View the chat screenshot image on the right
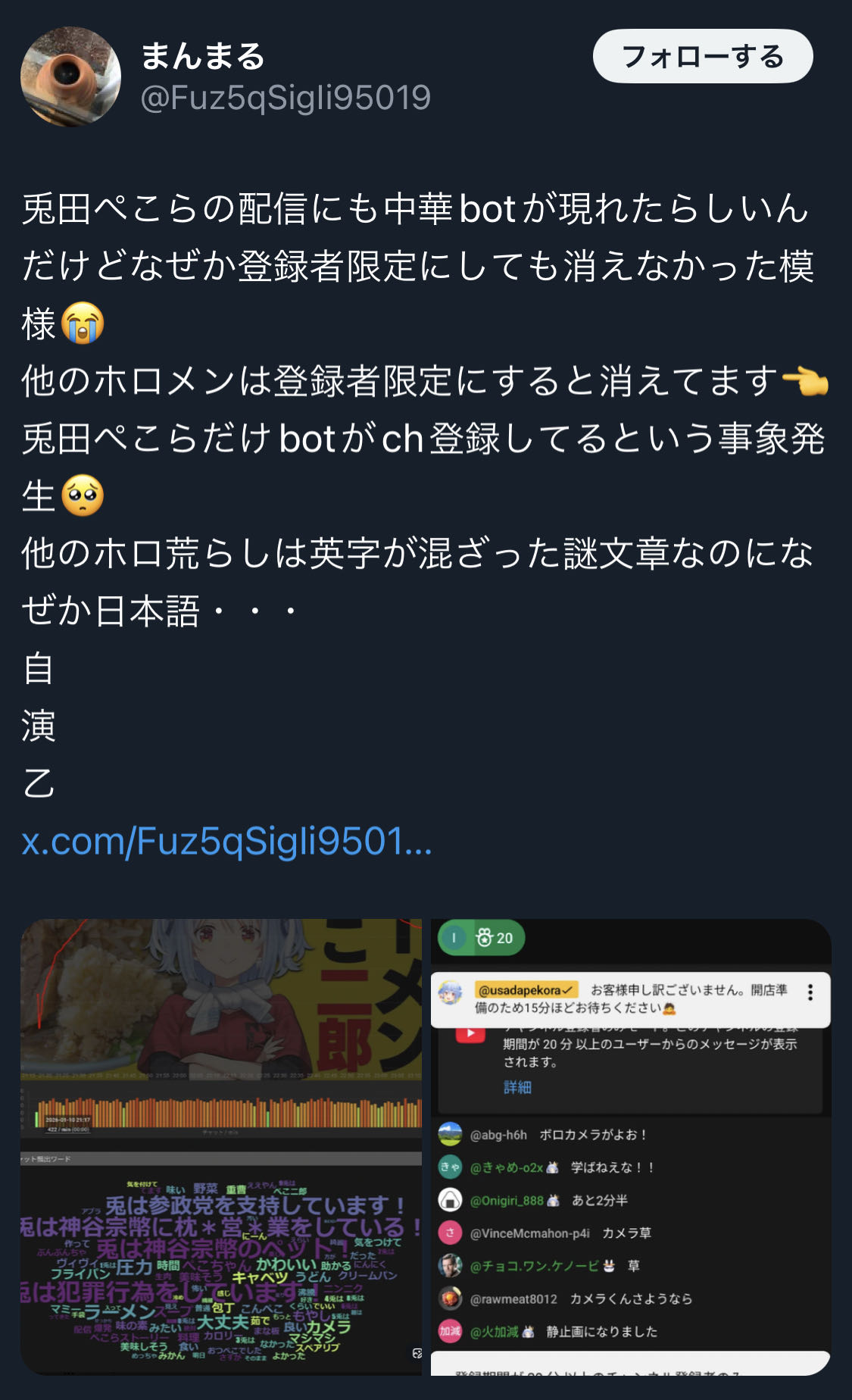Image resolution: width=852 pixels, height=1400 pixels. click(630, 1145)
